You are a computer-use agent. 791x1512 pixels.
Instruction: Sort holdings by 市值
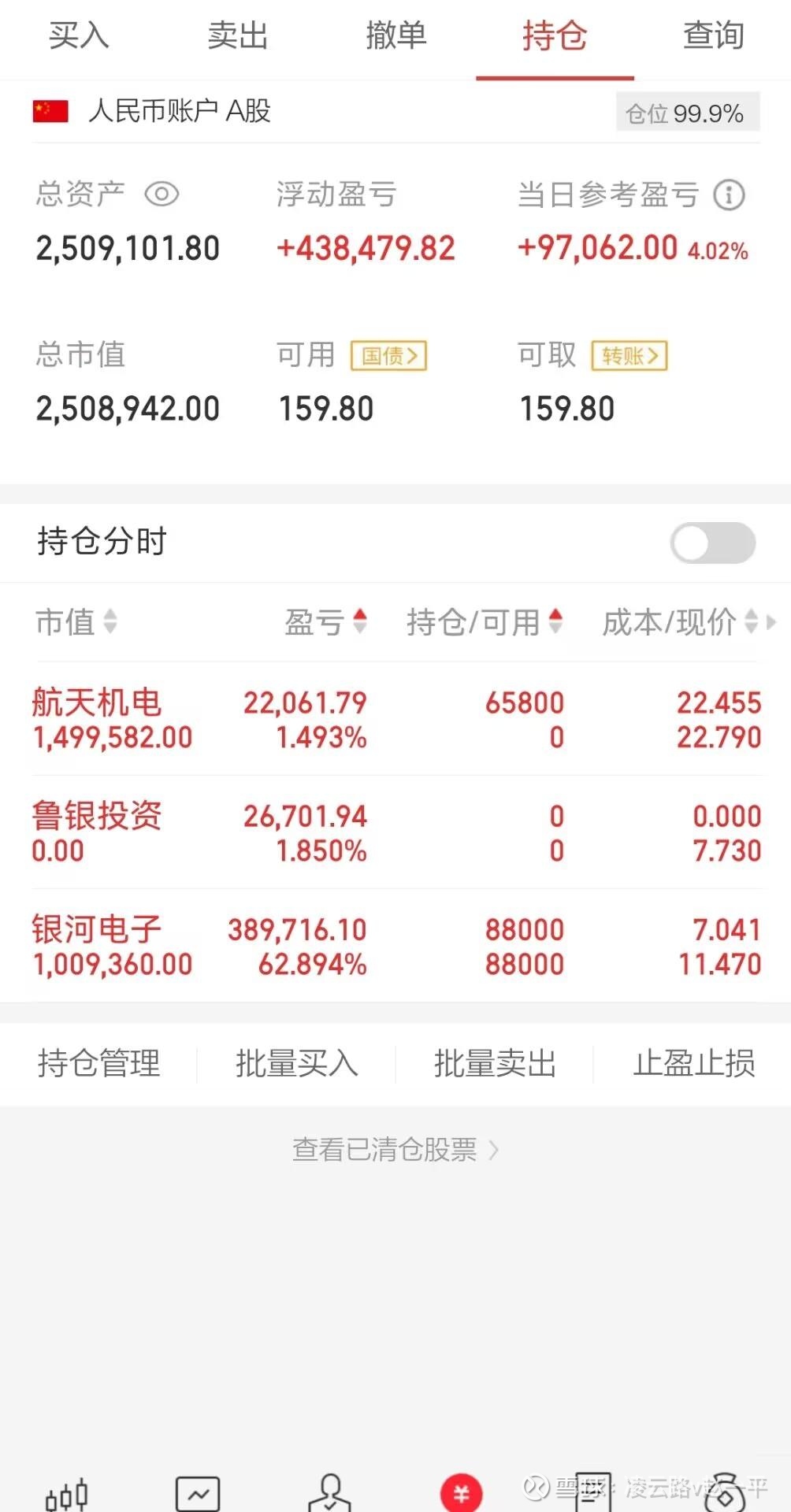76,622
